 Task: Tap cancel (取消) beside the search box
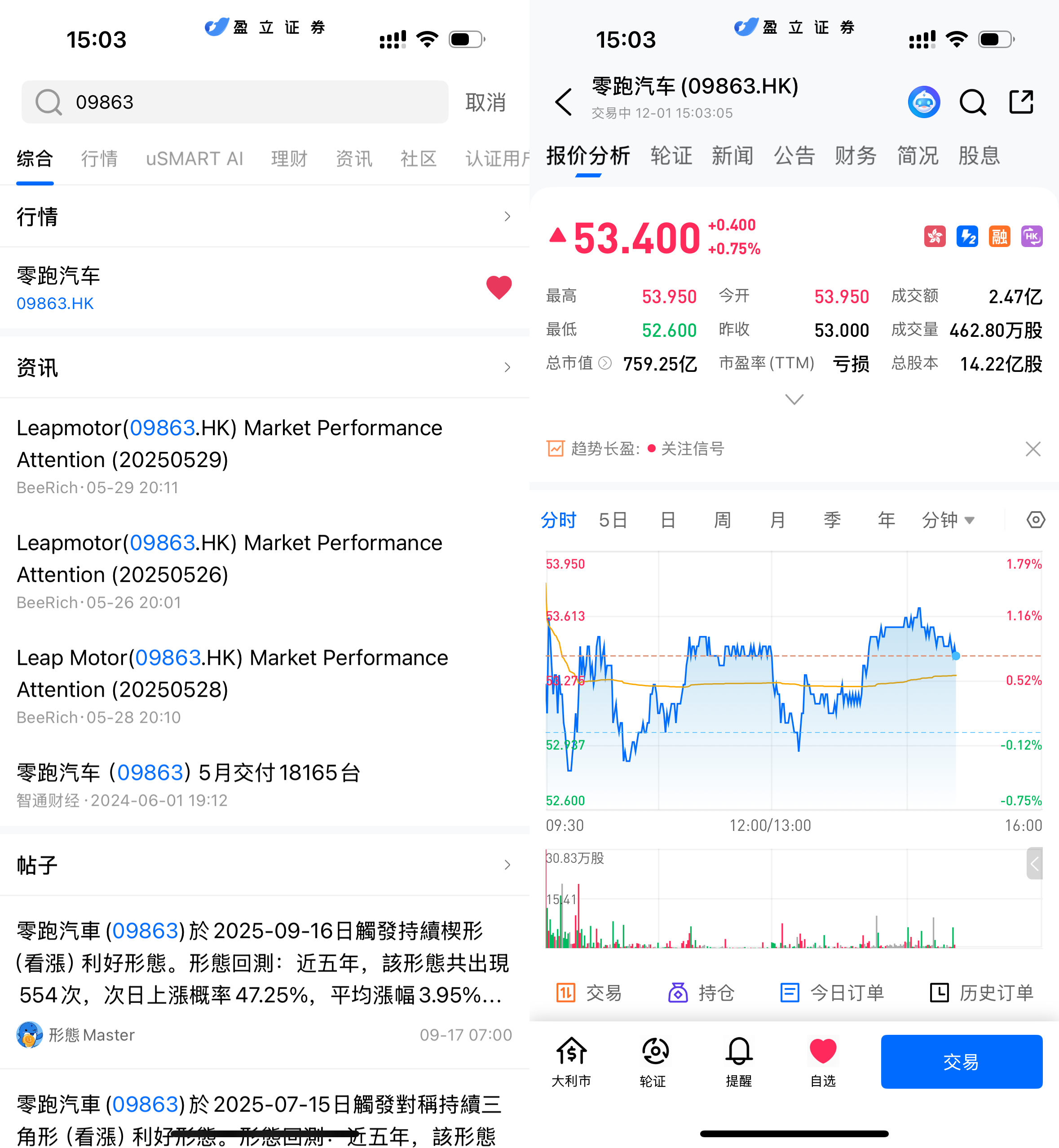click(x=485, y=102)
